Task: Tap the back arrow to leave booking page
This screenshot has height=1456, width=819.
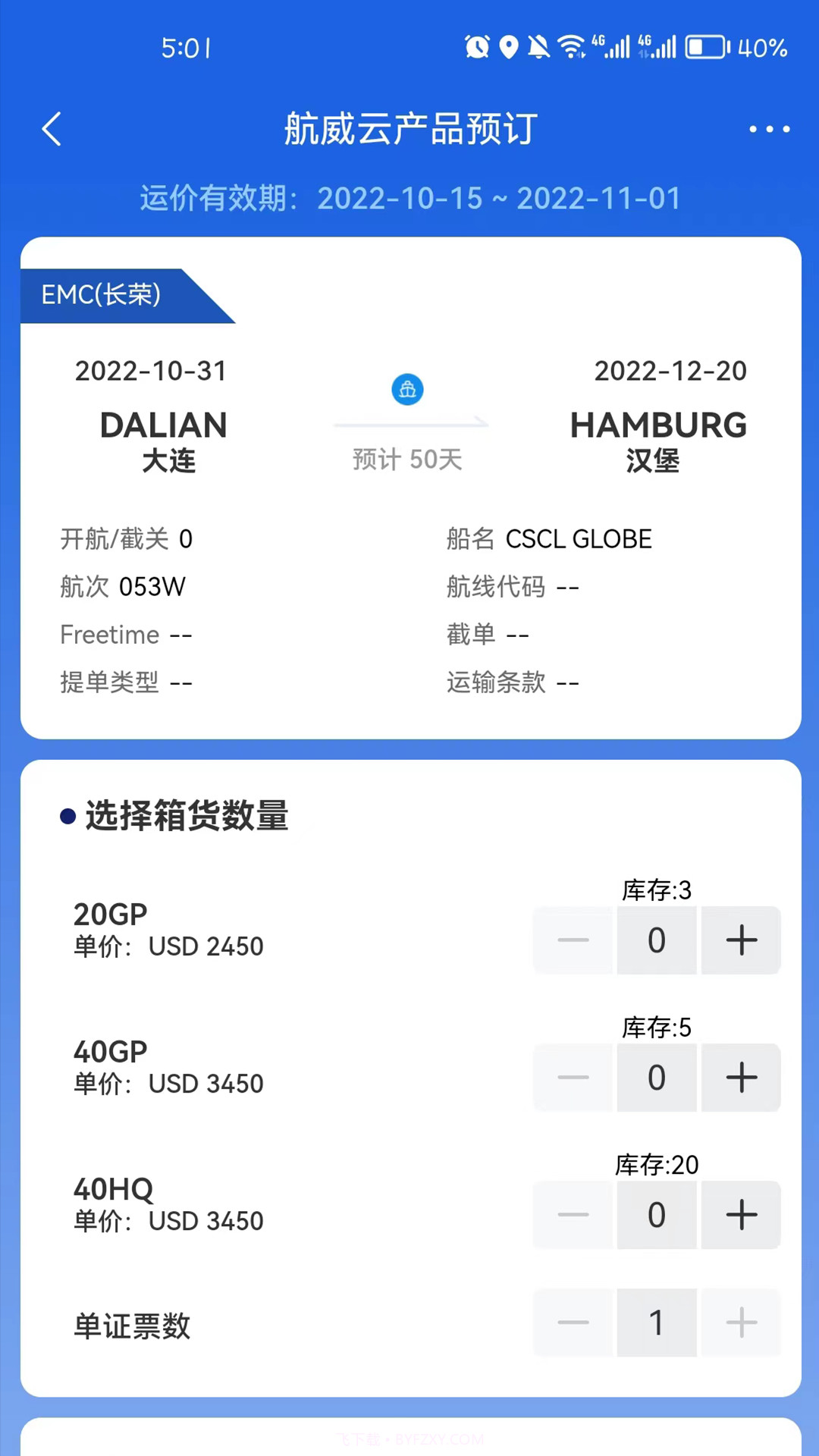Action: (x=52, y=129)
